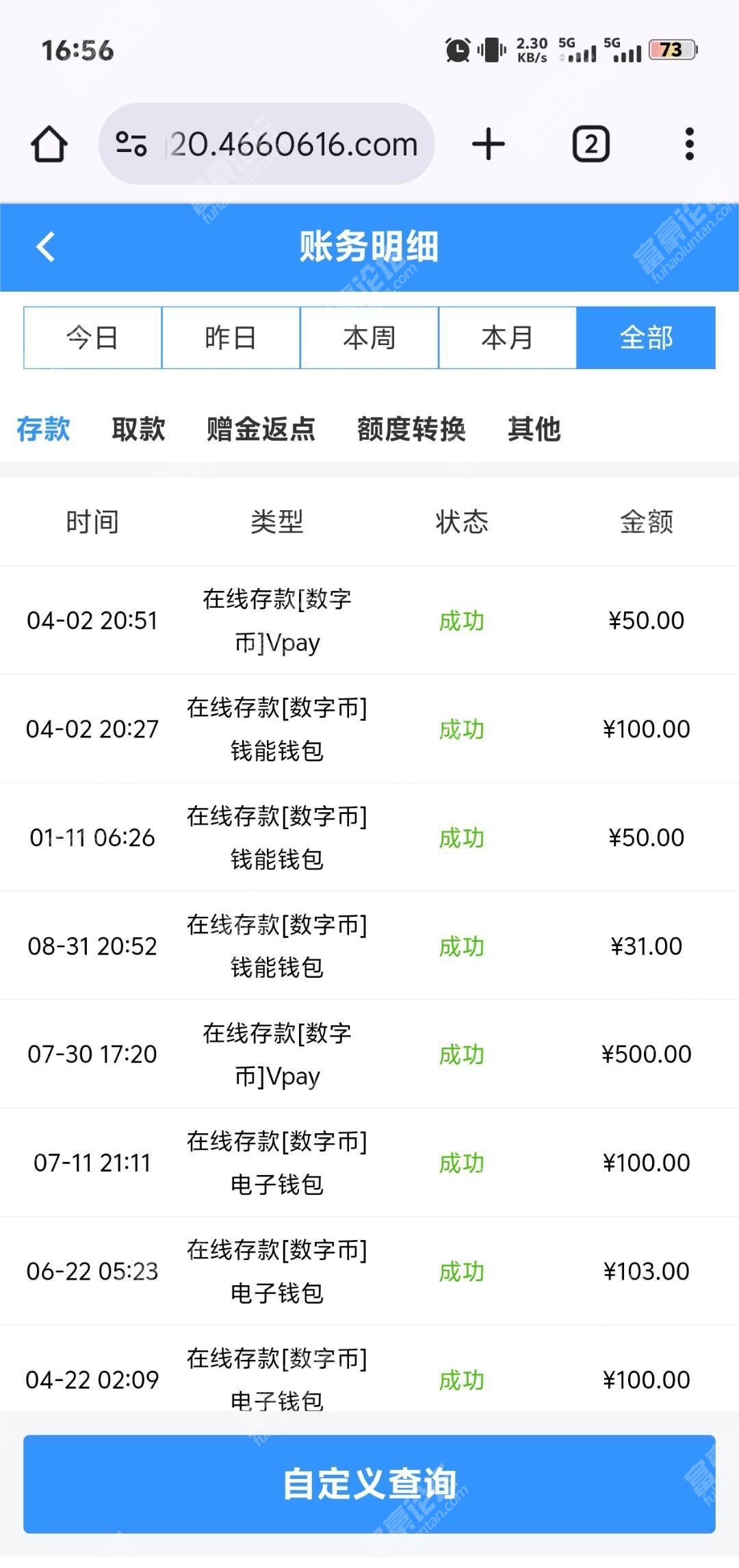Open the tab switcher showing 2 tabs
The width and height of the screenshot is (739, 1568).
point(591,144)
